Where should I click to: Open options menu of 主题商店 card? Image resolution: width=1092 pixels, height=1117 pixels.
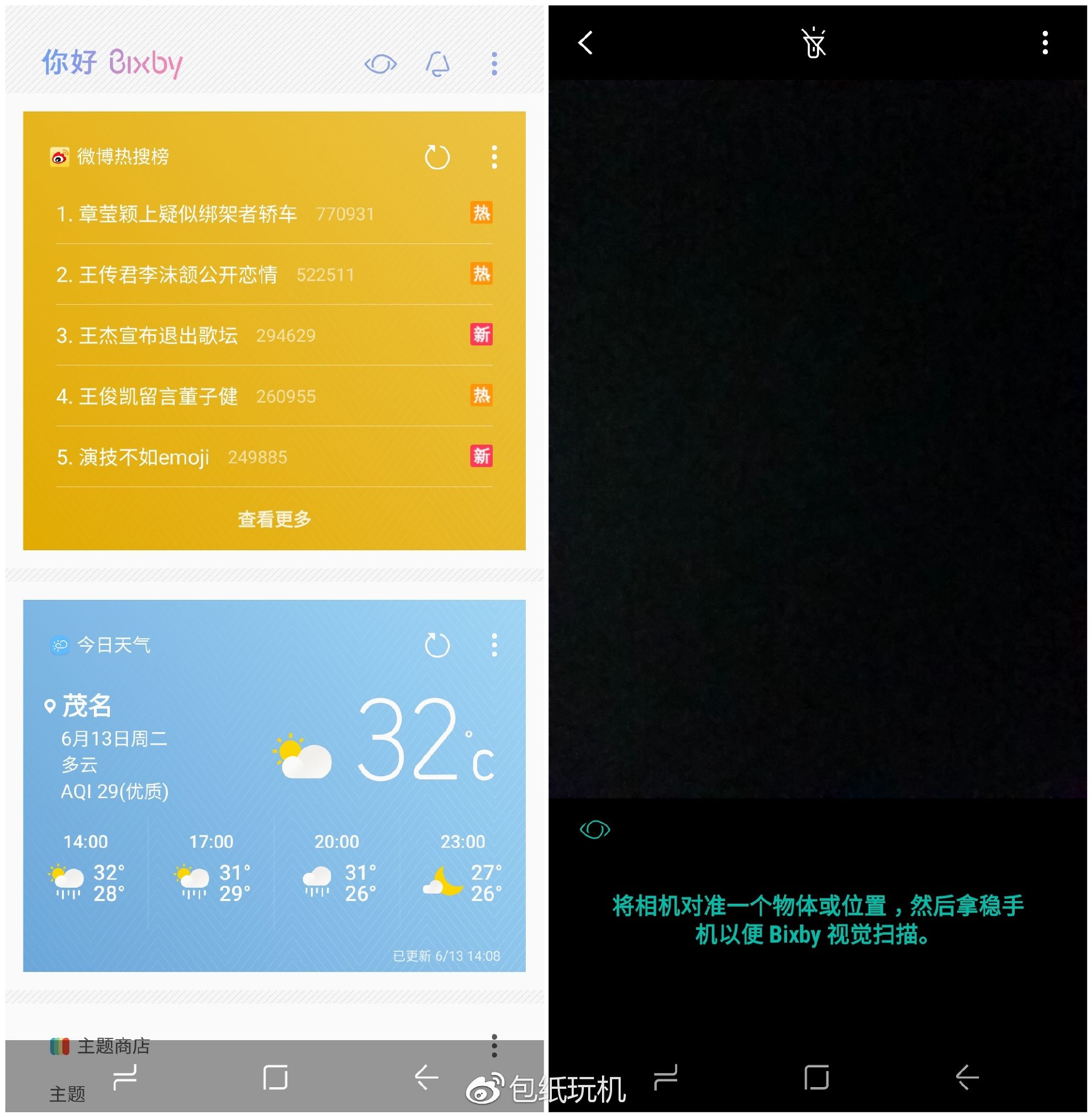point(494,1046)
